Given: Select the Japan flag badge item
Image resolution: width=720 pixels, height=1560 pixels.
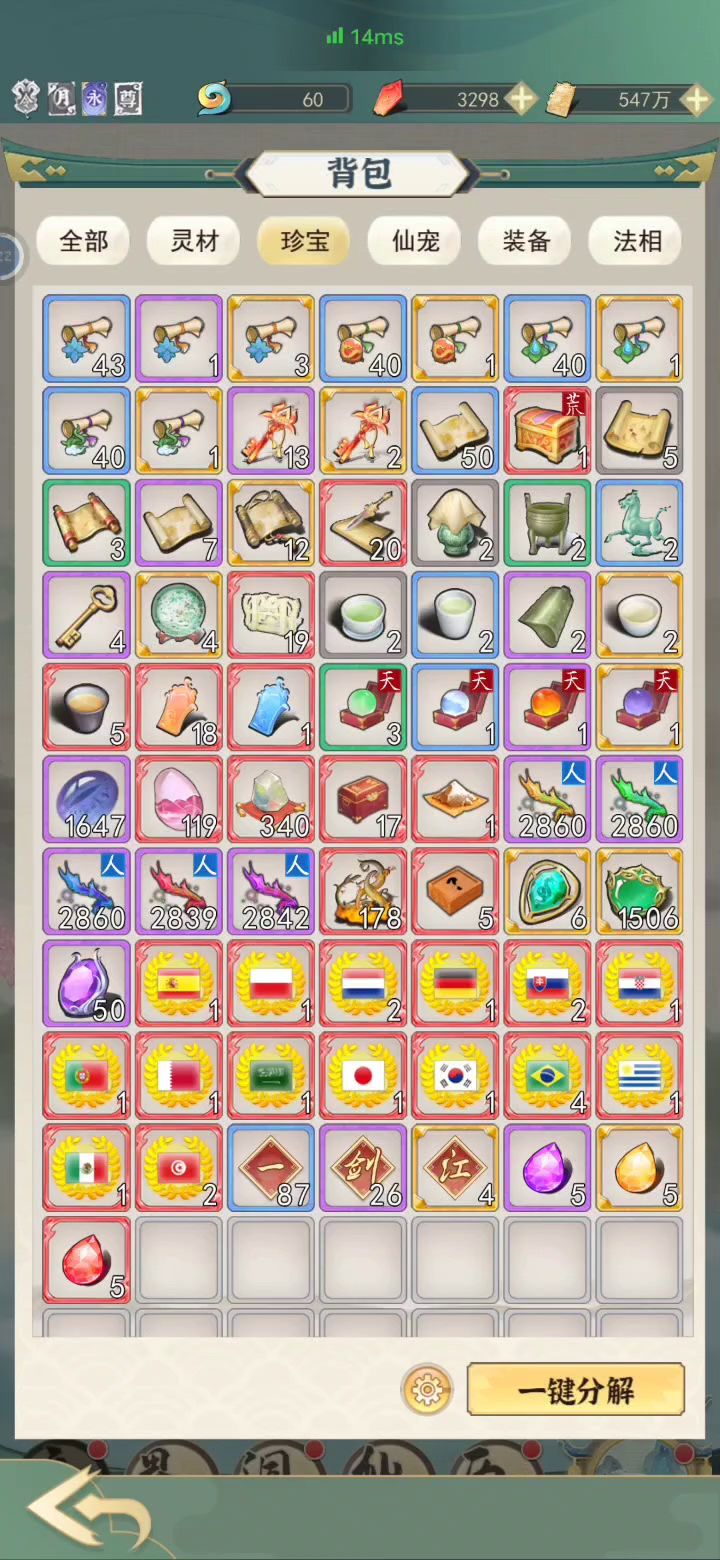Looking at the screenshot, I should [363, 1076].
